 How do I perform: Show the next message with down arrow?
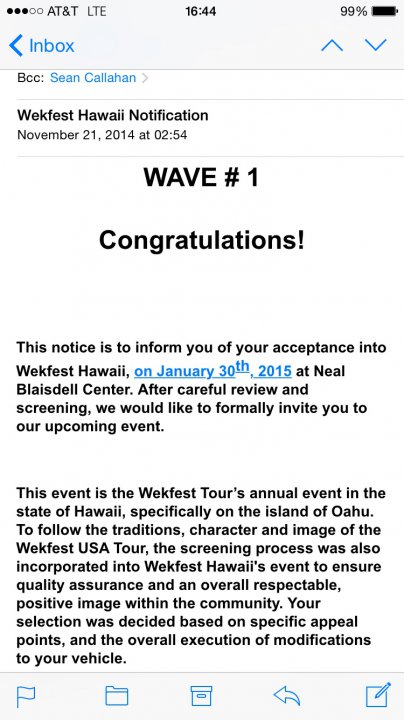376,45
